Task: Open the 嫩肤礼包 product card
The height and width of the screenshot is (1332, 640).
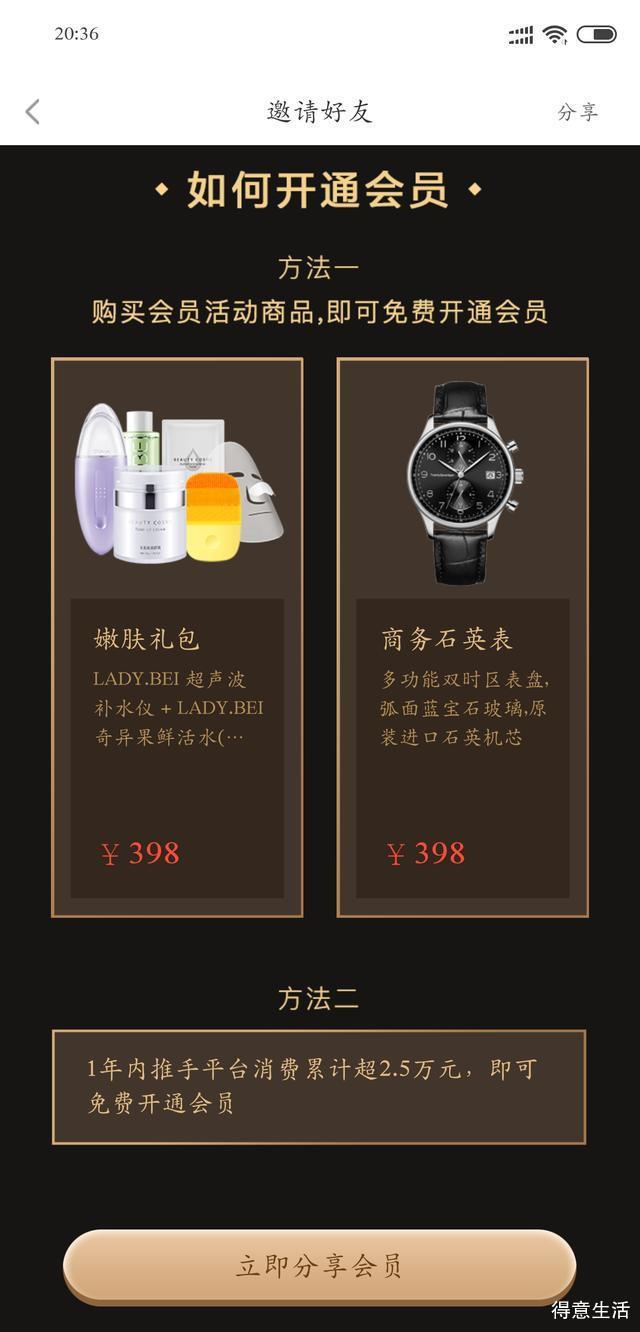Action: [177, 637]
